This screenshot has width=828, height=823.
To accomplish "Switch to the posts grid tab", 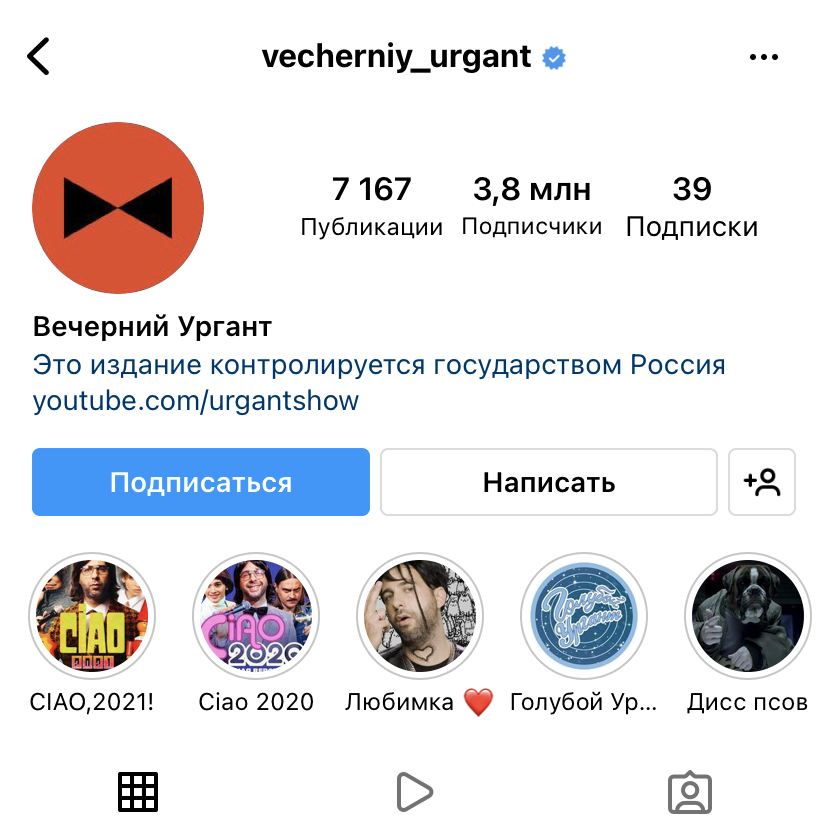I will point(139,792).
